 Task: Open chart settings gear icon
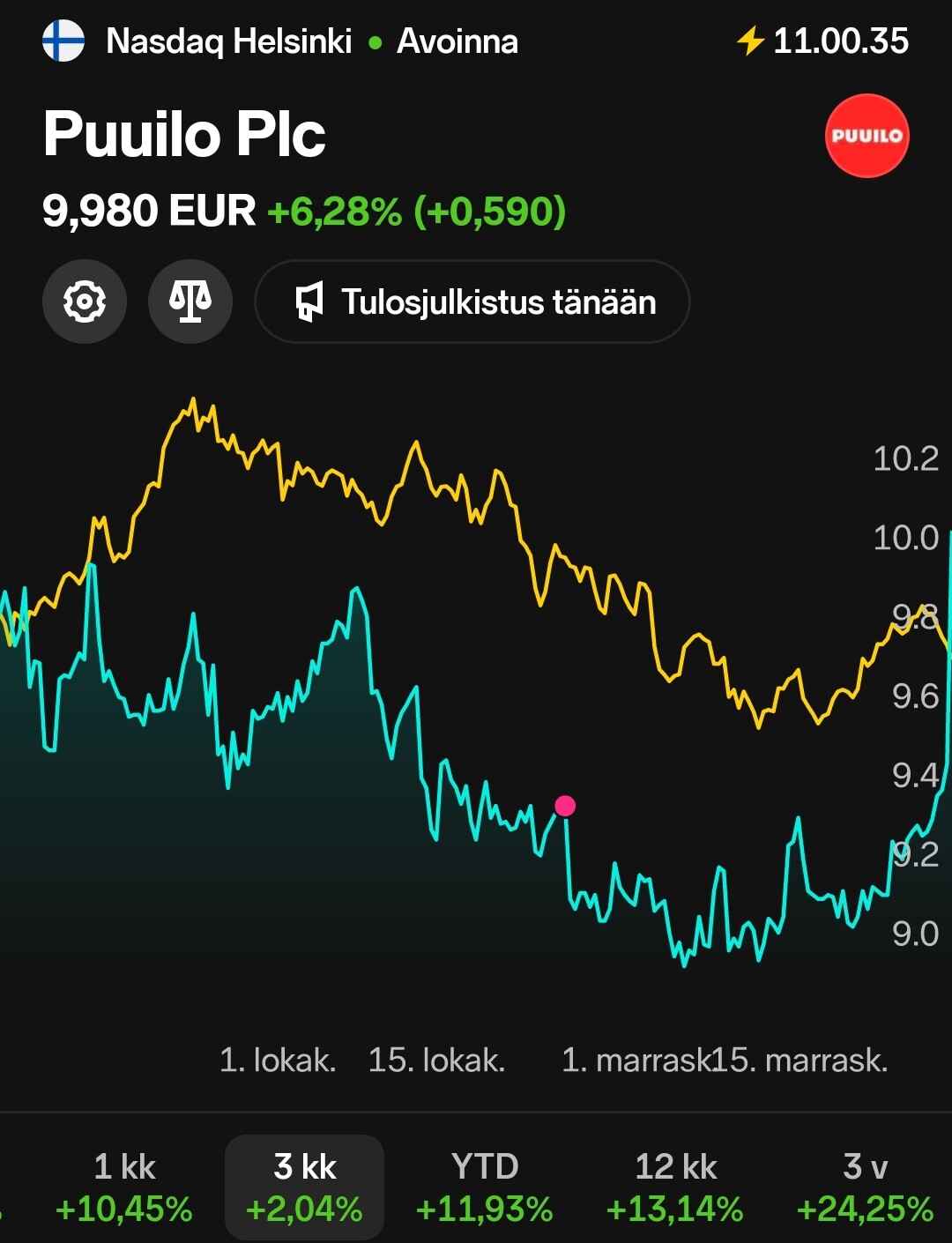[85, 302]
